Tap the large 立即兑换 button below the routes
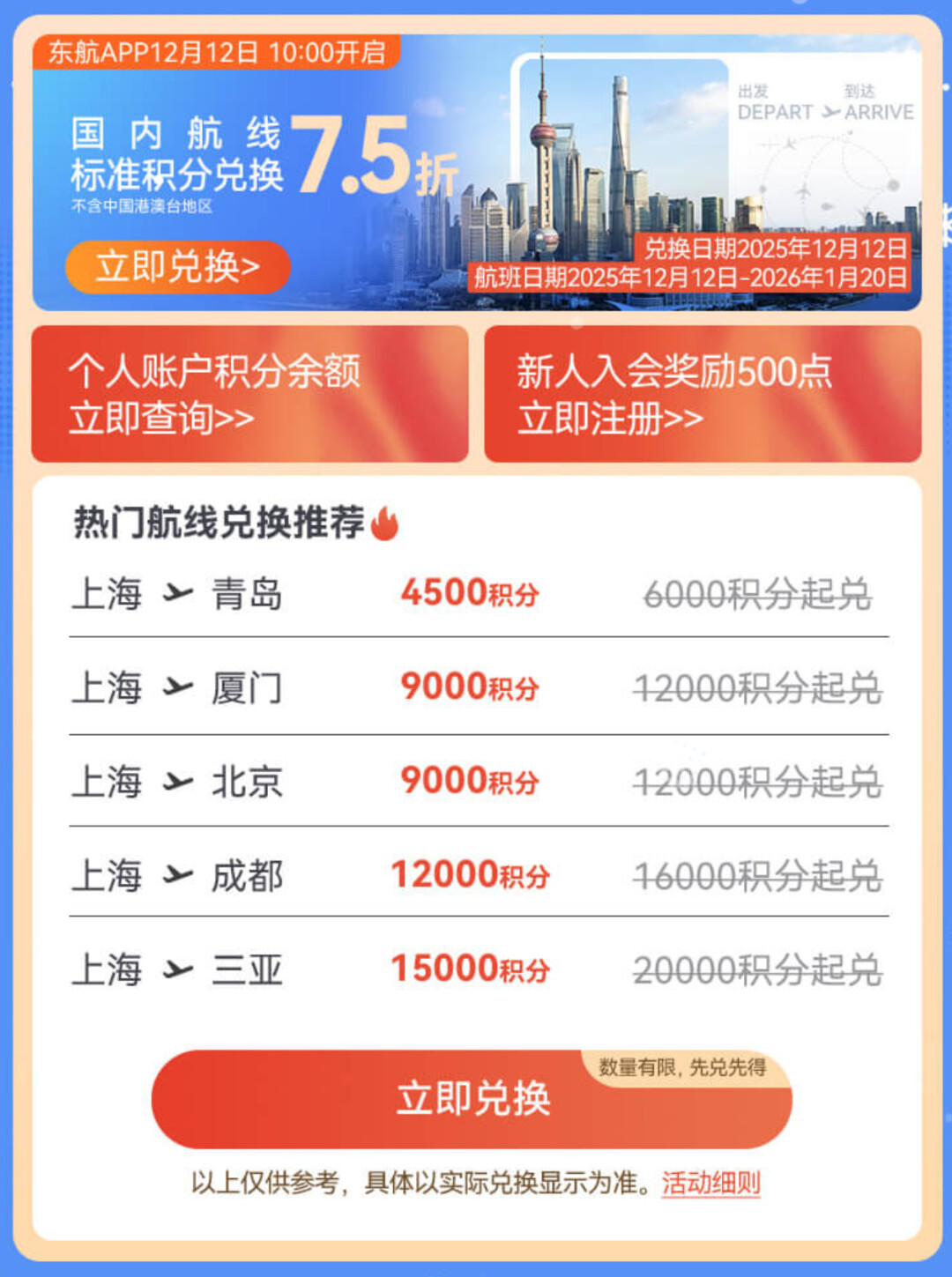Viewport: 952px width, 1277px height. pyautogui.click(x=472, y=1099)
